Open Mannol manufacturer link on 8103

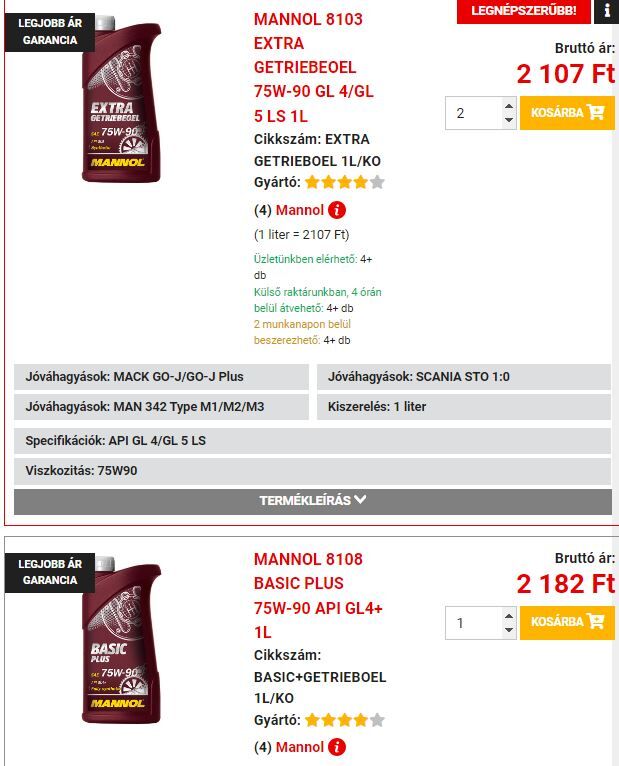299,210
